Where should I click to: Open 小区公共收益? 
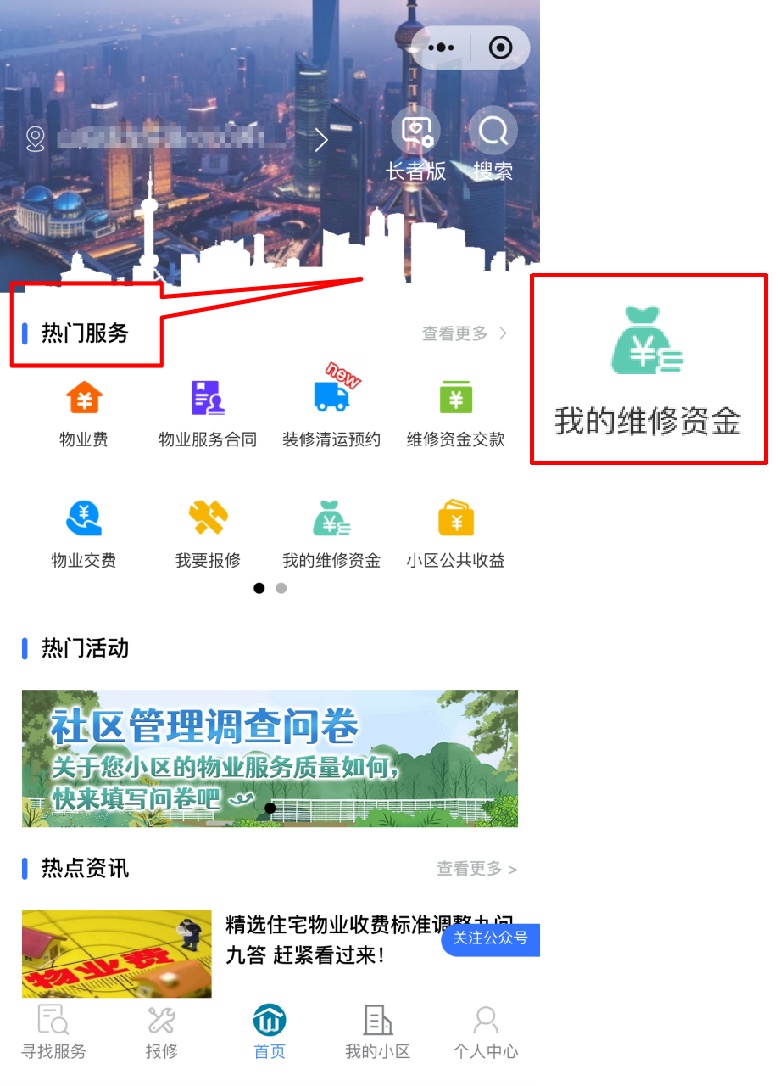pos(456,534)
